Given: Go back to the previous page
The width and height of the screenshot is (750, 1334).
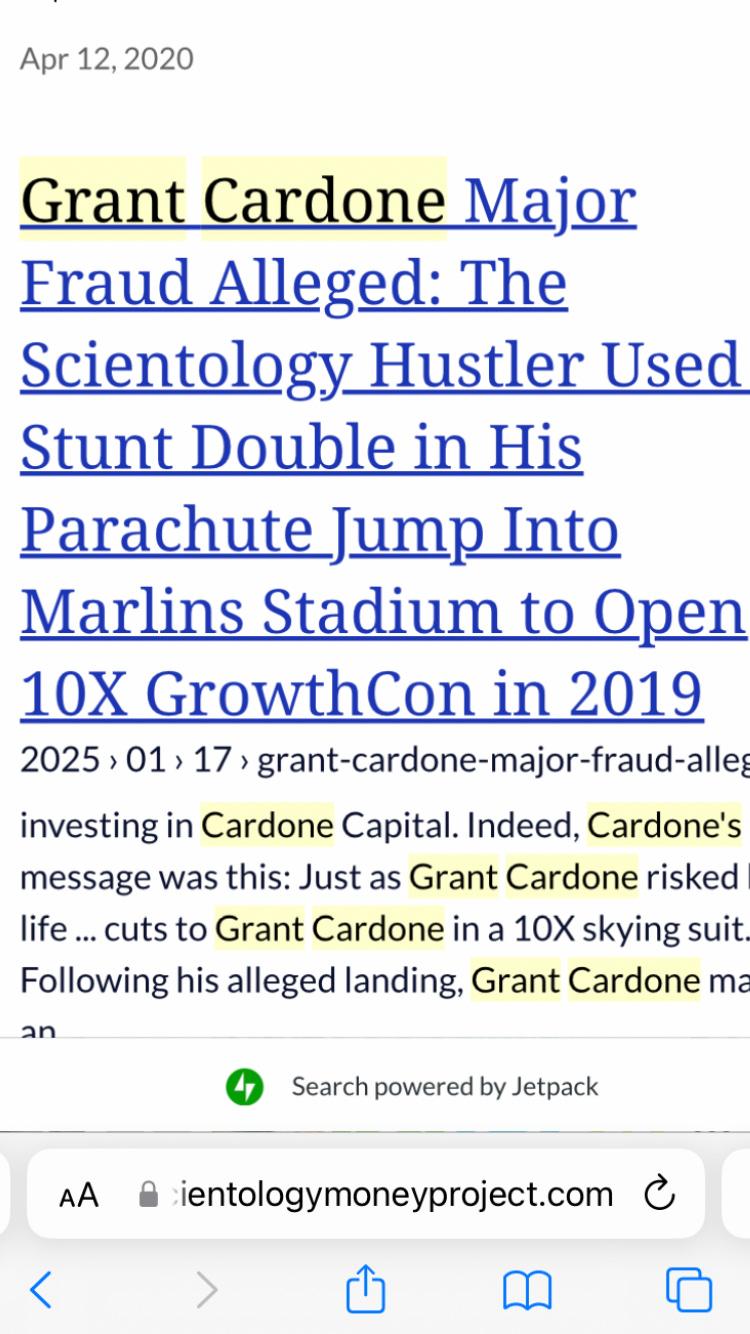Looking at the screenshot, I should [x=41, y=1290].
